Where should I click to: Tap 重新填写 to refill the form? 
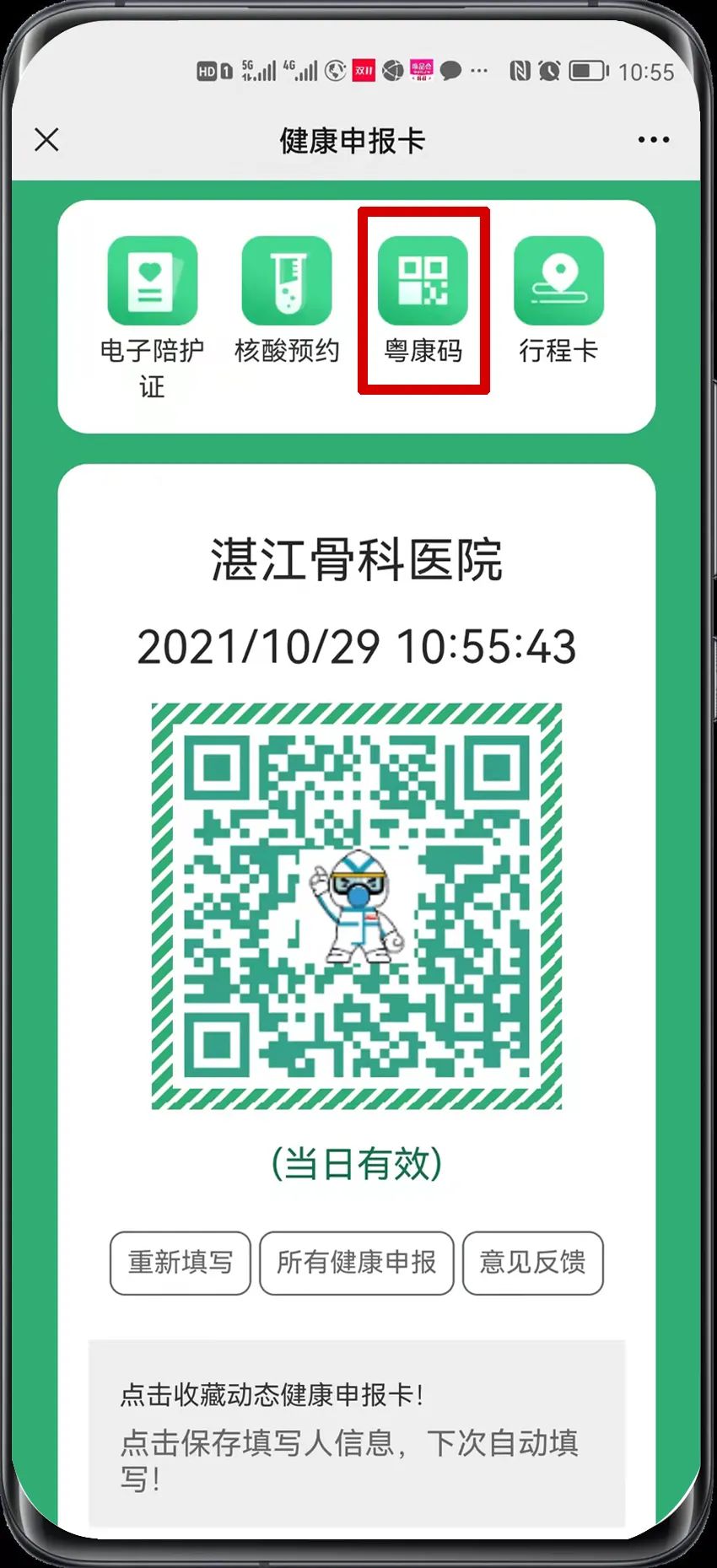pos(181,1263)
